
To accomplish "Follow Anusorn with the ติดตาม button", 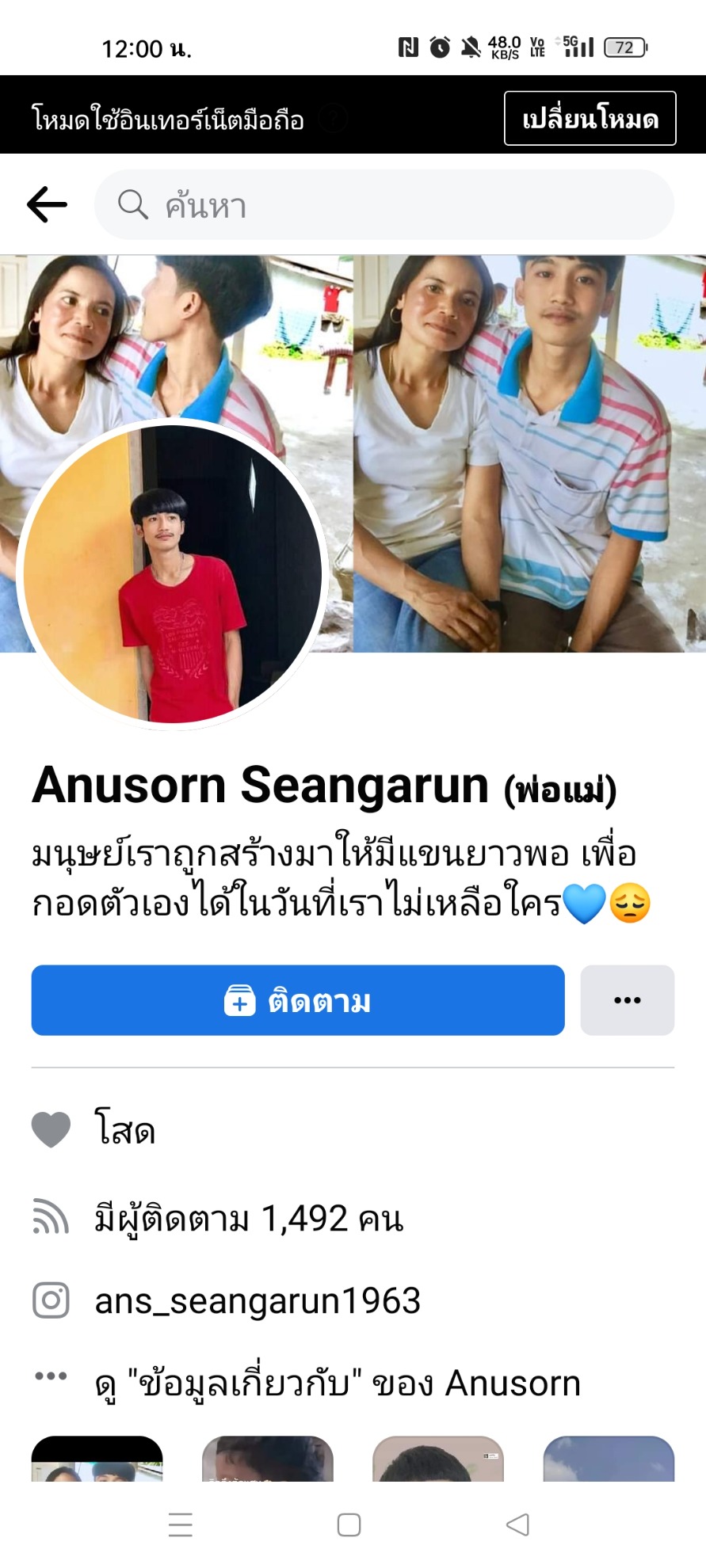I will point(298,1000).
